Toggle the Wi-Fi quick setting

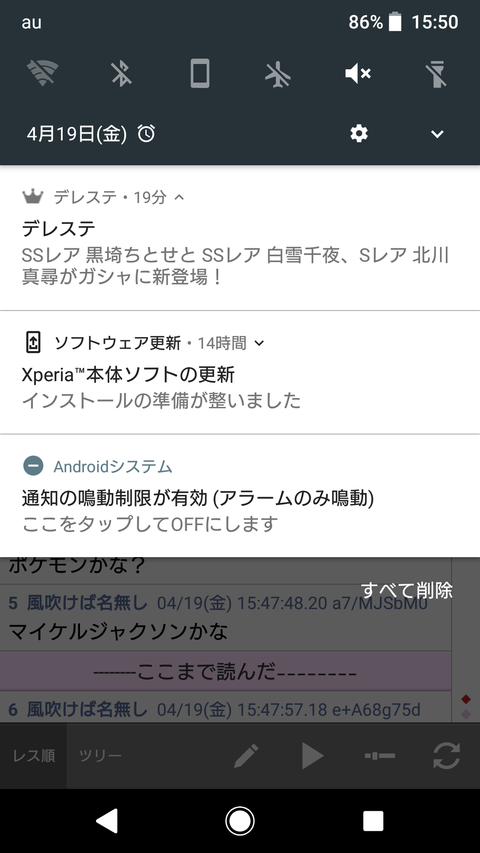coord(42,73)
